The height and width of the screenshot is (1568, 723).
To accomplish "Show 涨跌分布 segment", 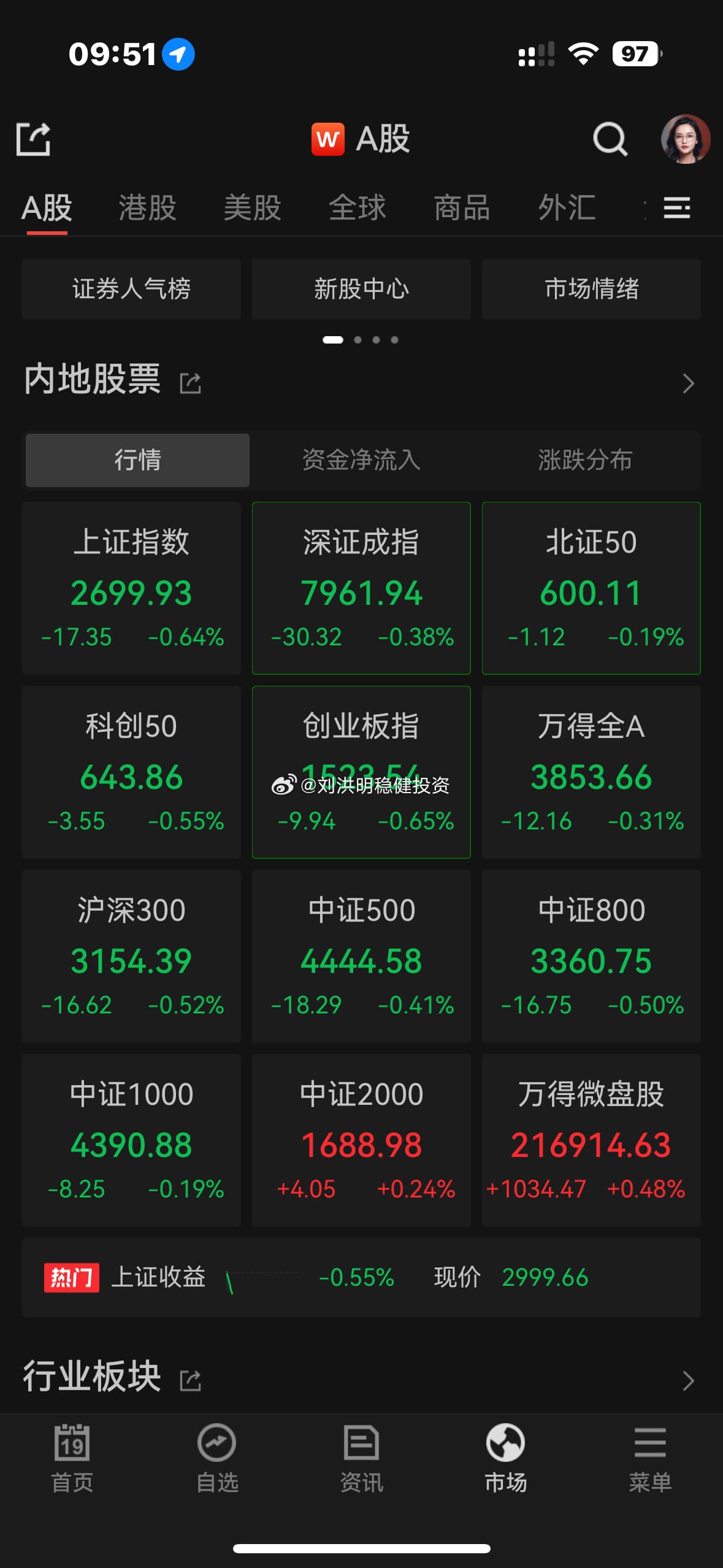I will point(585,460).
